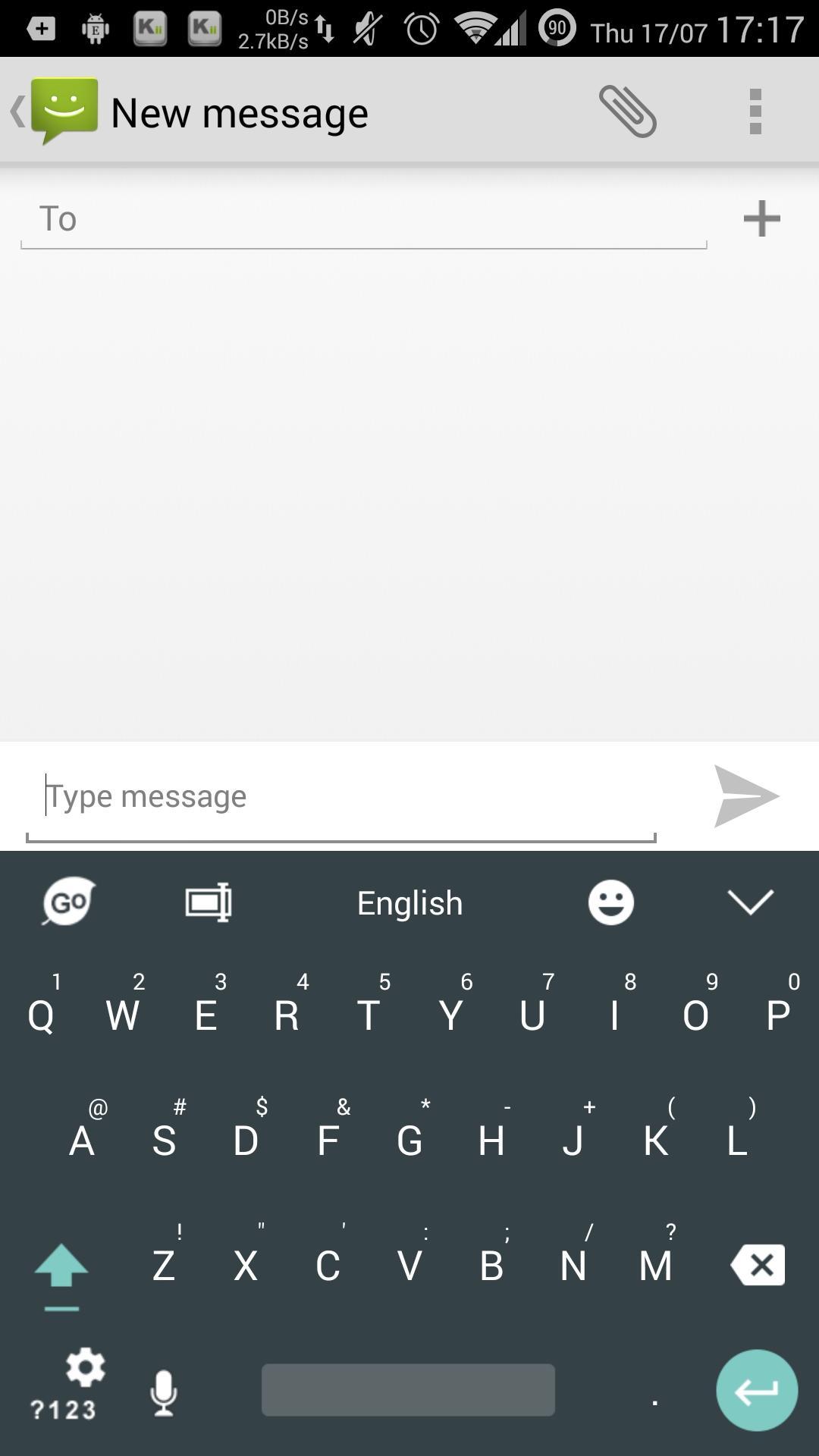Tap the New message title bar
This screenshot has height=1456, width=819.
(x=239, y=111)
